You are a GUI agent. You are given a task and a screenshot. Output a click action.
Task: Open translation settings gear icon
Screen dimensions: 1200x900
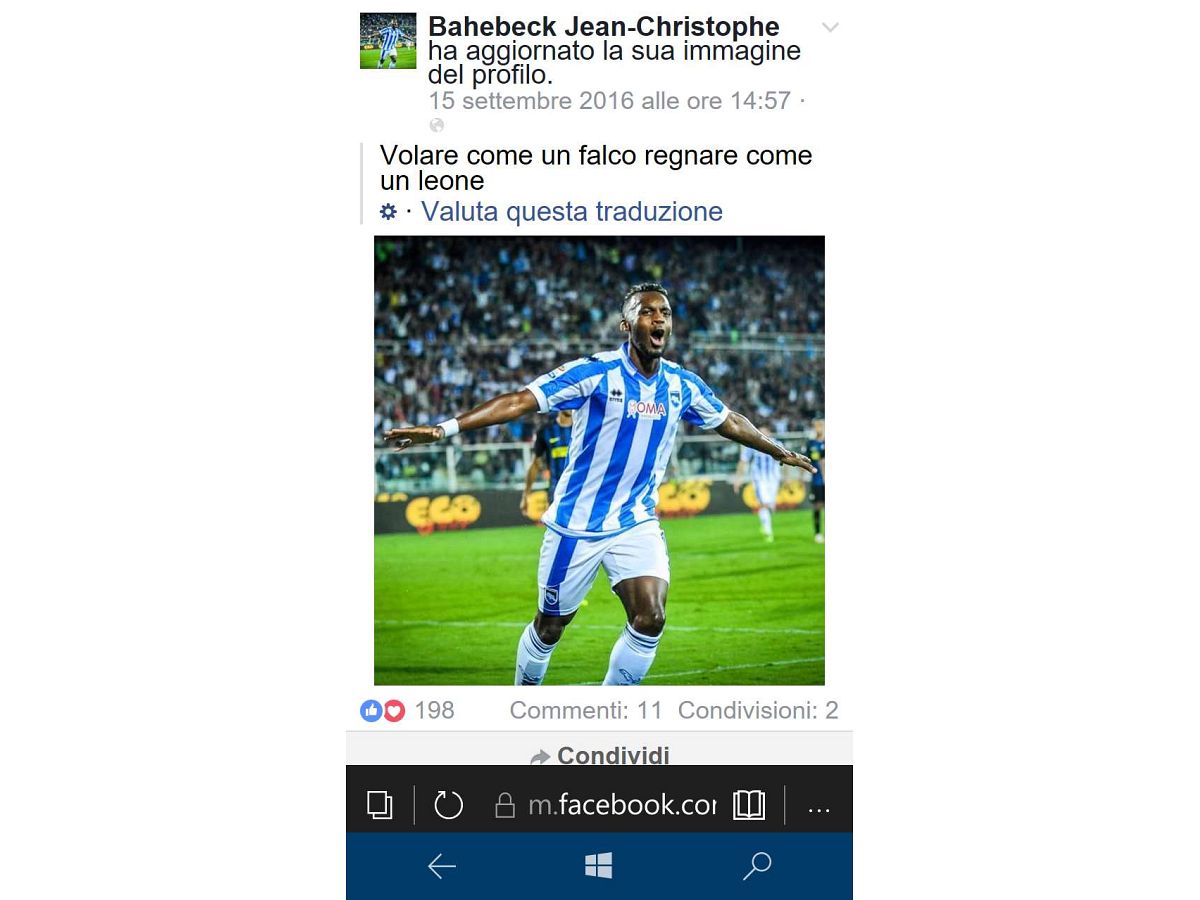[389, 212]
